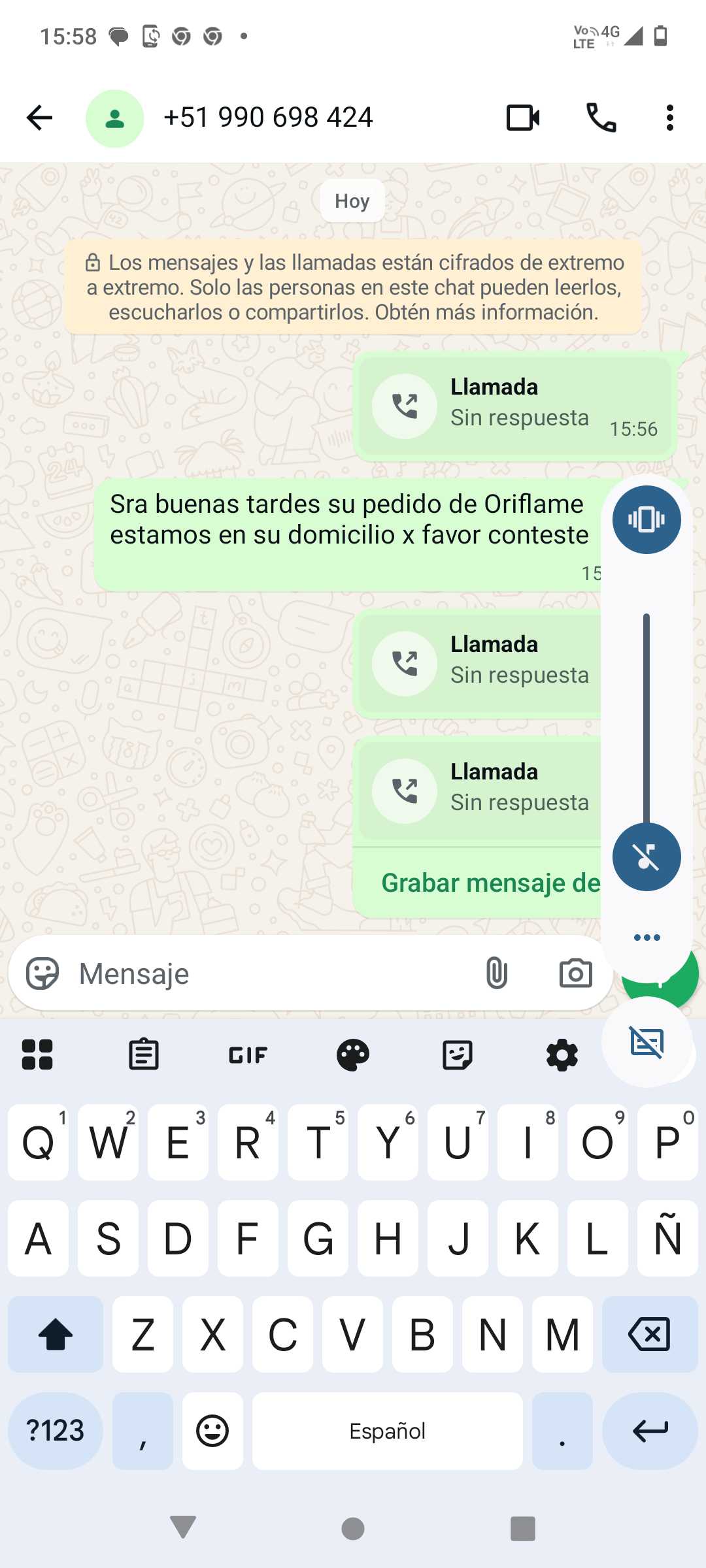Switch keyboard to ?123 symbols

pos(55,1431)
